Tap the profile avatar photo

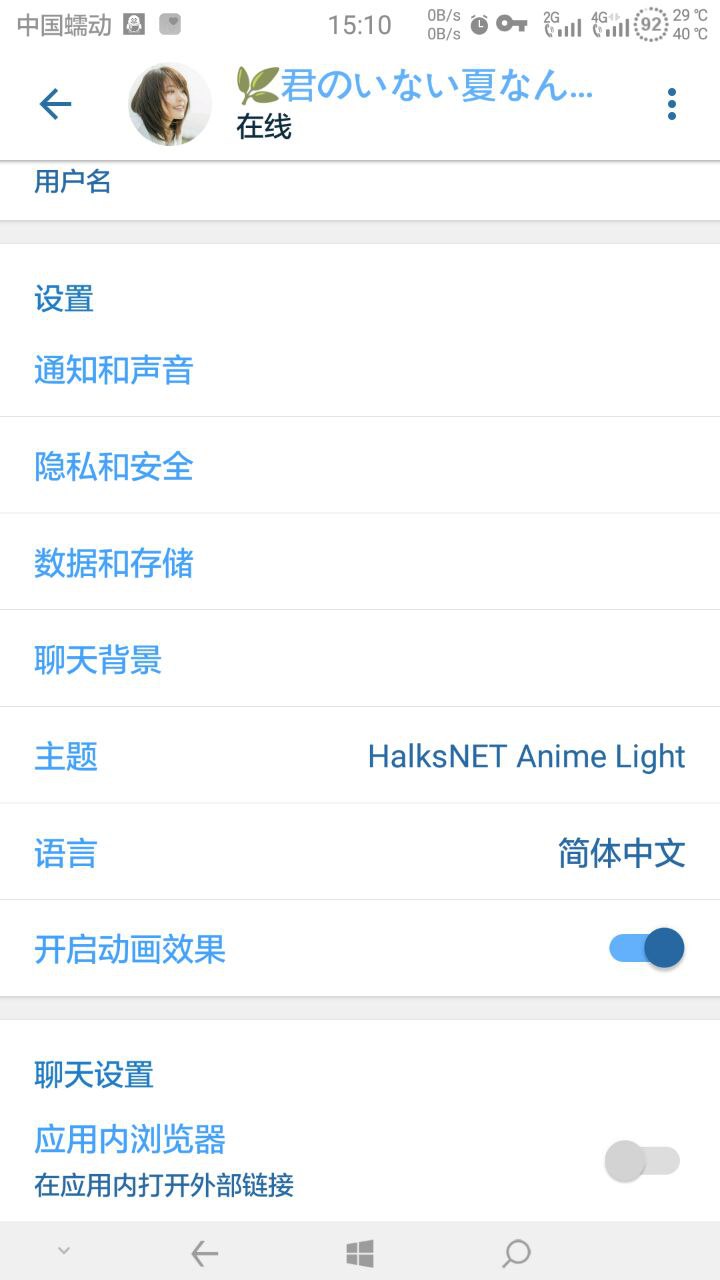tap(170, 104)
